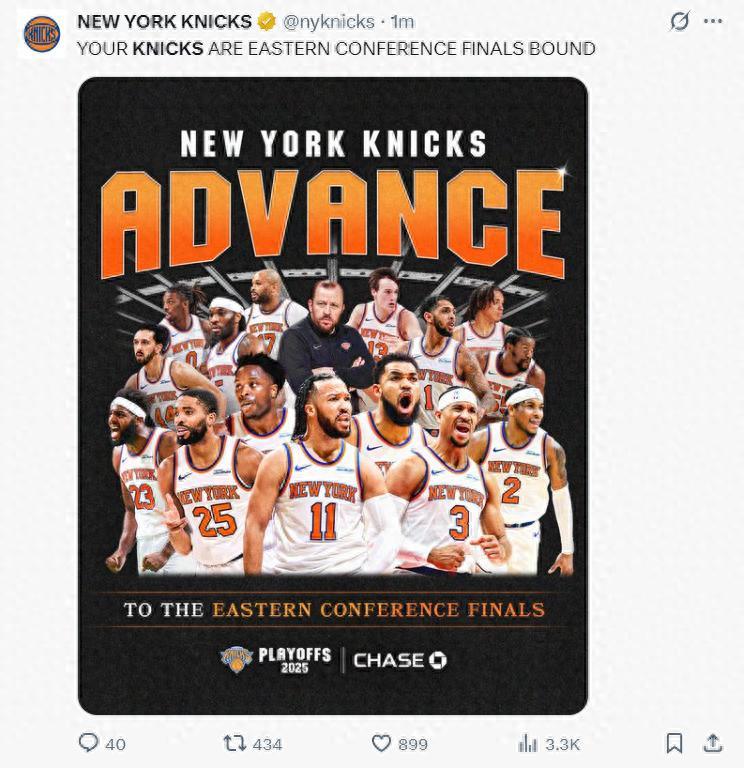Open the New York Knicks account name
This screenshot has height=768, width=744.
164,21
